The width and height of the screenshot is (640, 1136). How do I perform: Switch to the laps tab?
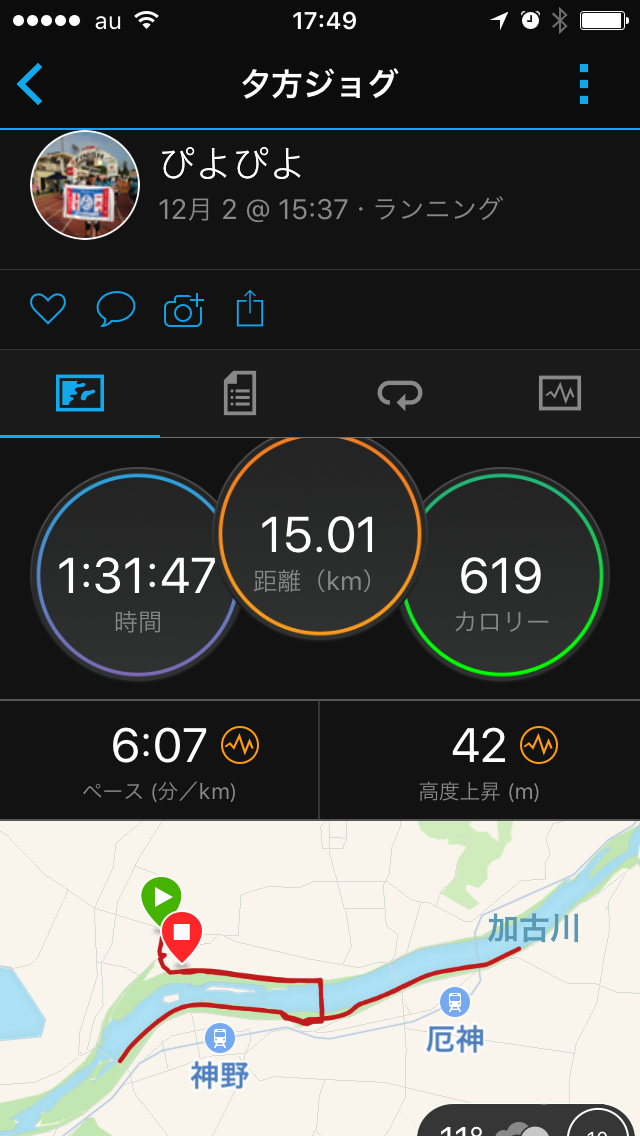tap(400, 393)
